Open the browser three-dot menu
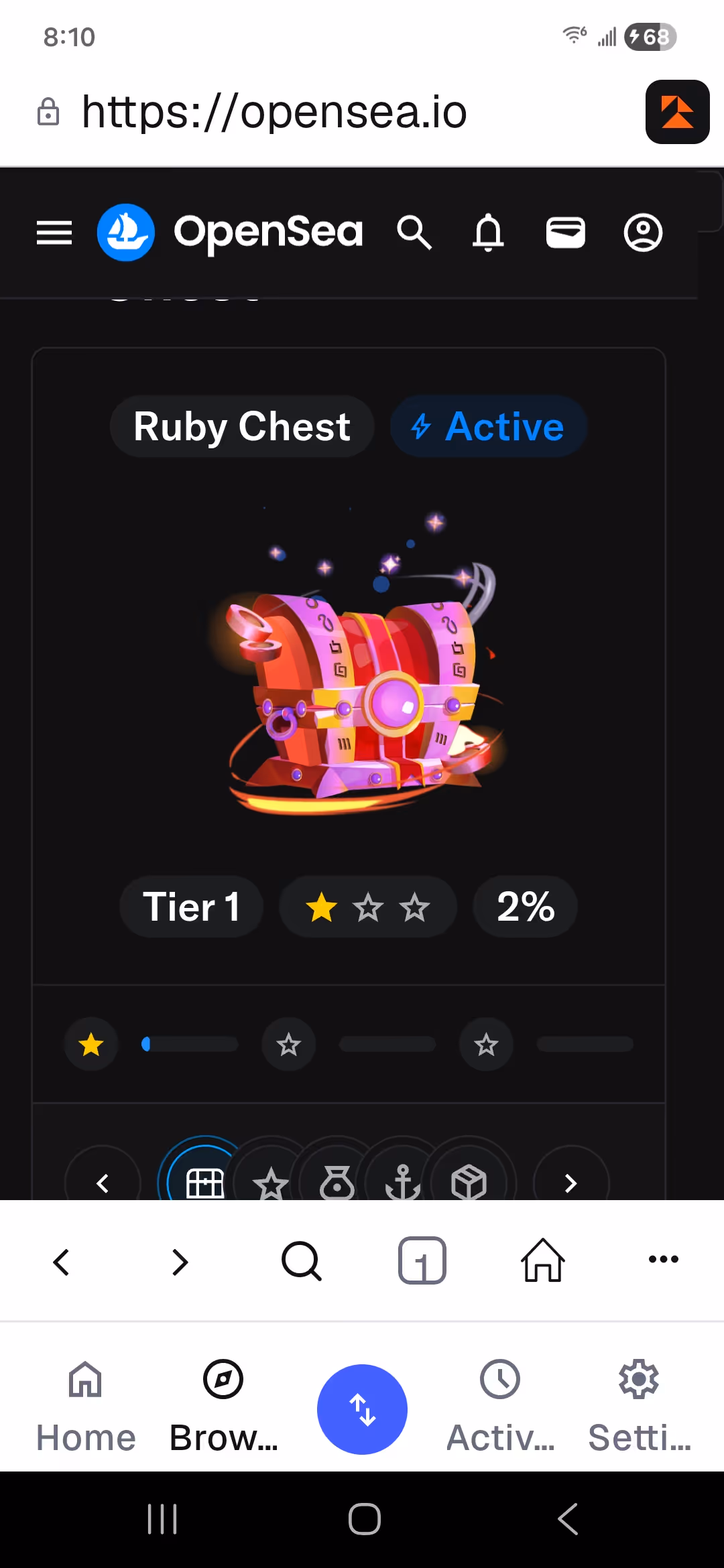 click(x=663, y=1260)
